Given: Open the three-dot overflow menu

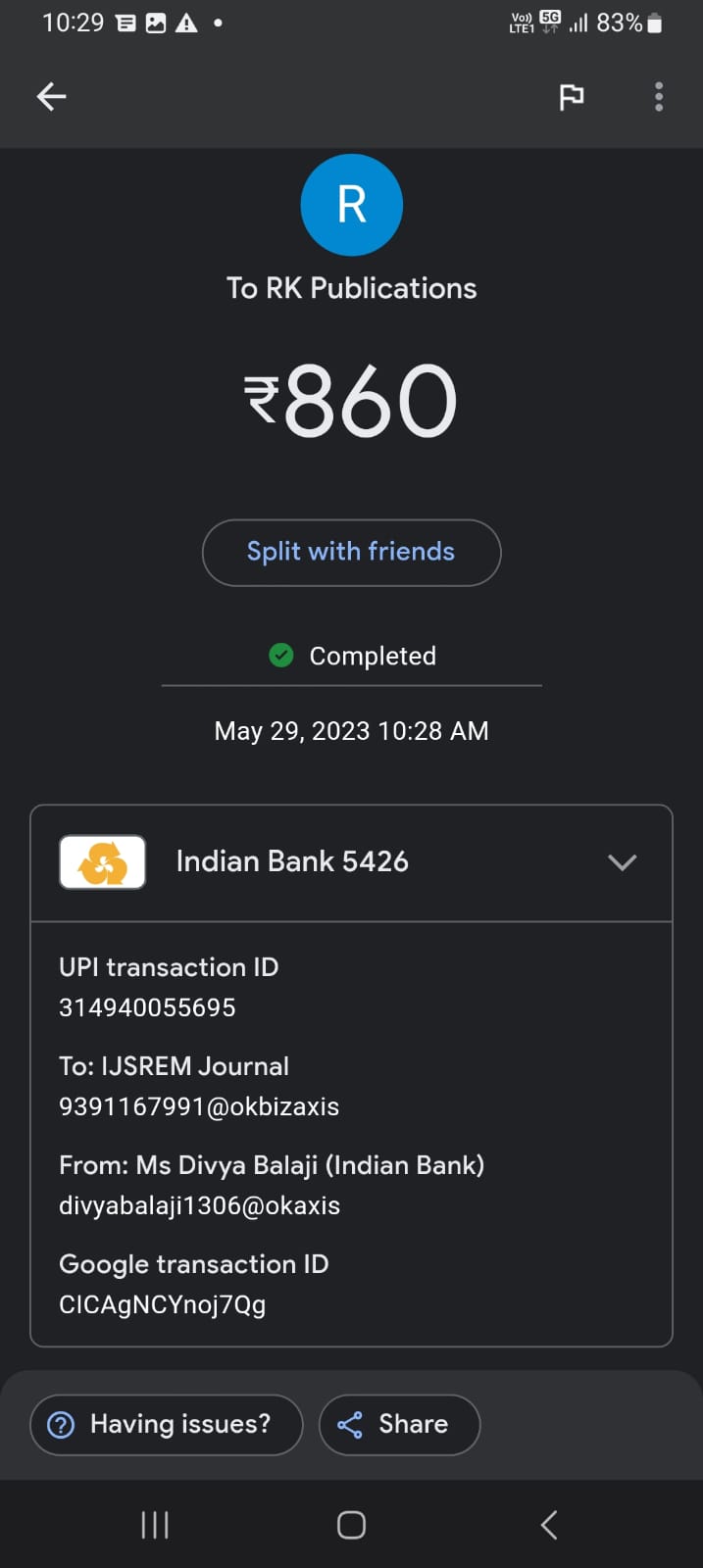Looking at the screenshot, I should 658,96.
